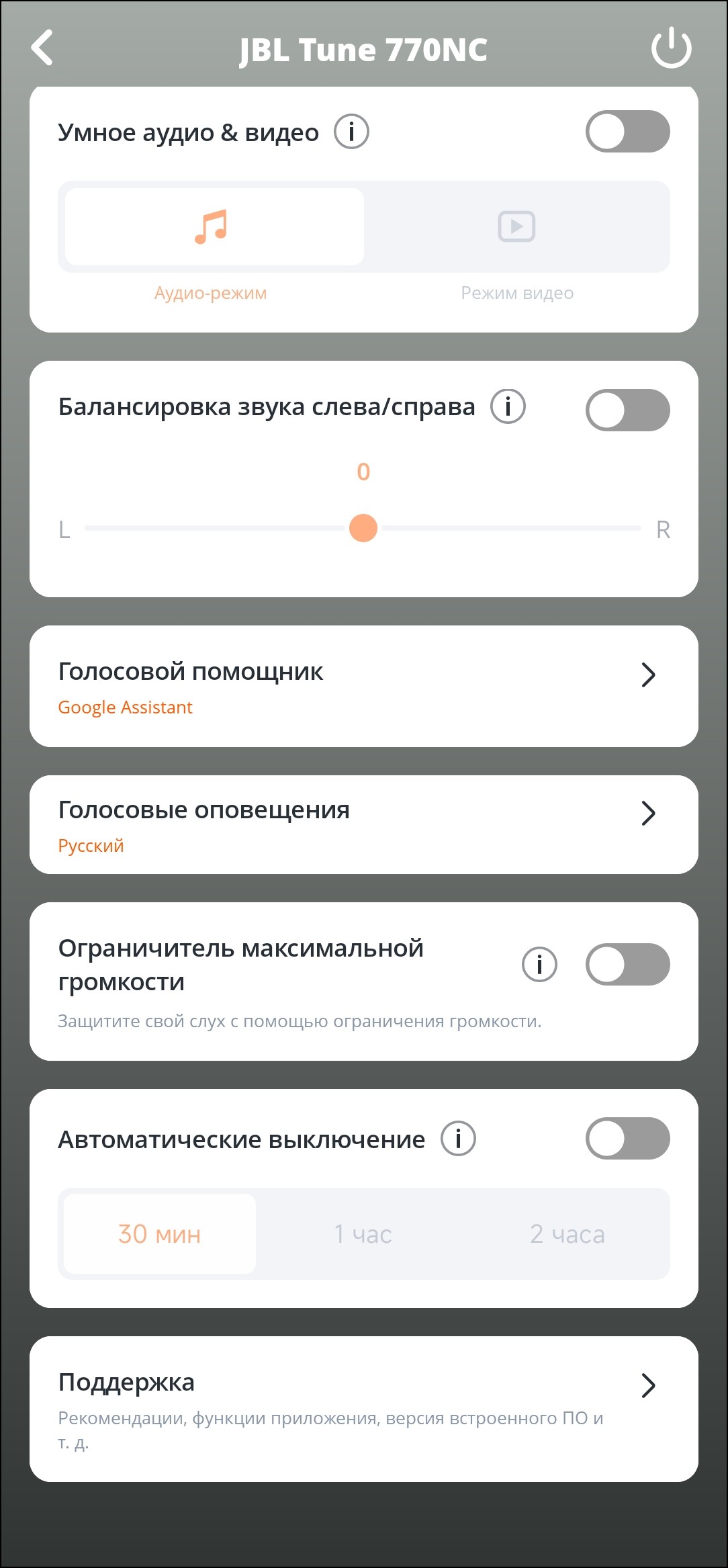The width and height of the screenshot is (728, 1568).
Task: Select 1 час auto-off time
Action: tap(363, 1234)
